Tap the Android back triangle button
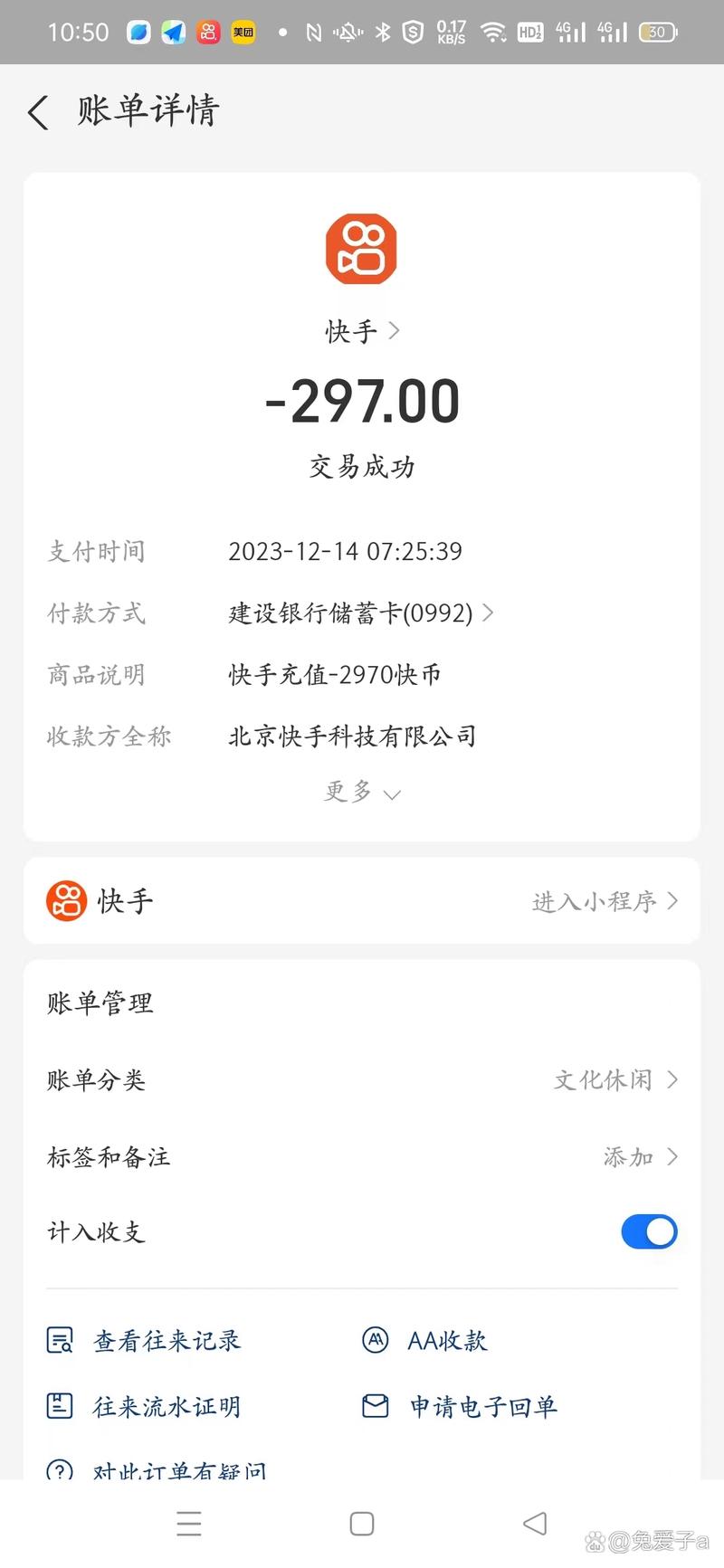The width and height of the screenshot is (724, 1568). click(x=534, y=1524)
